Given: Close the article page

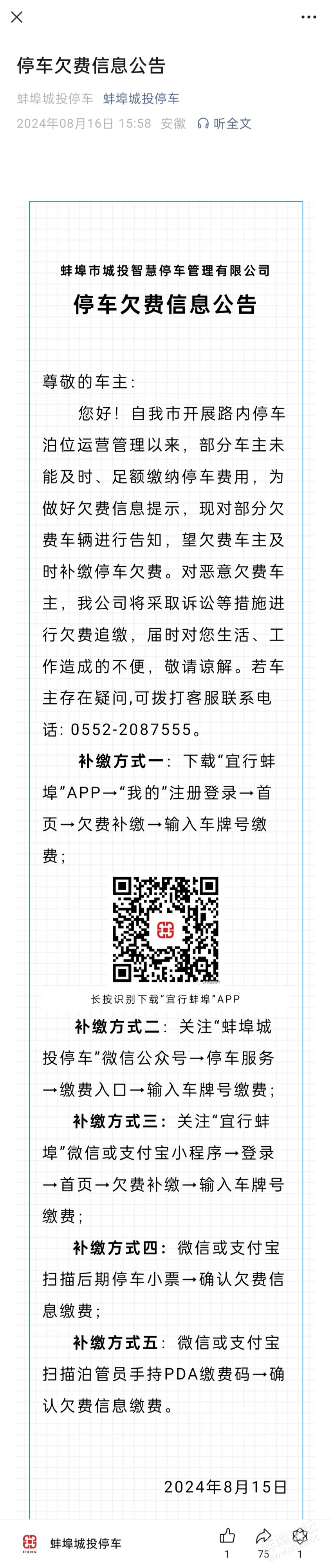Looking at the screenshot, I should [x=17, y=17].
